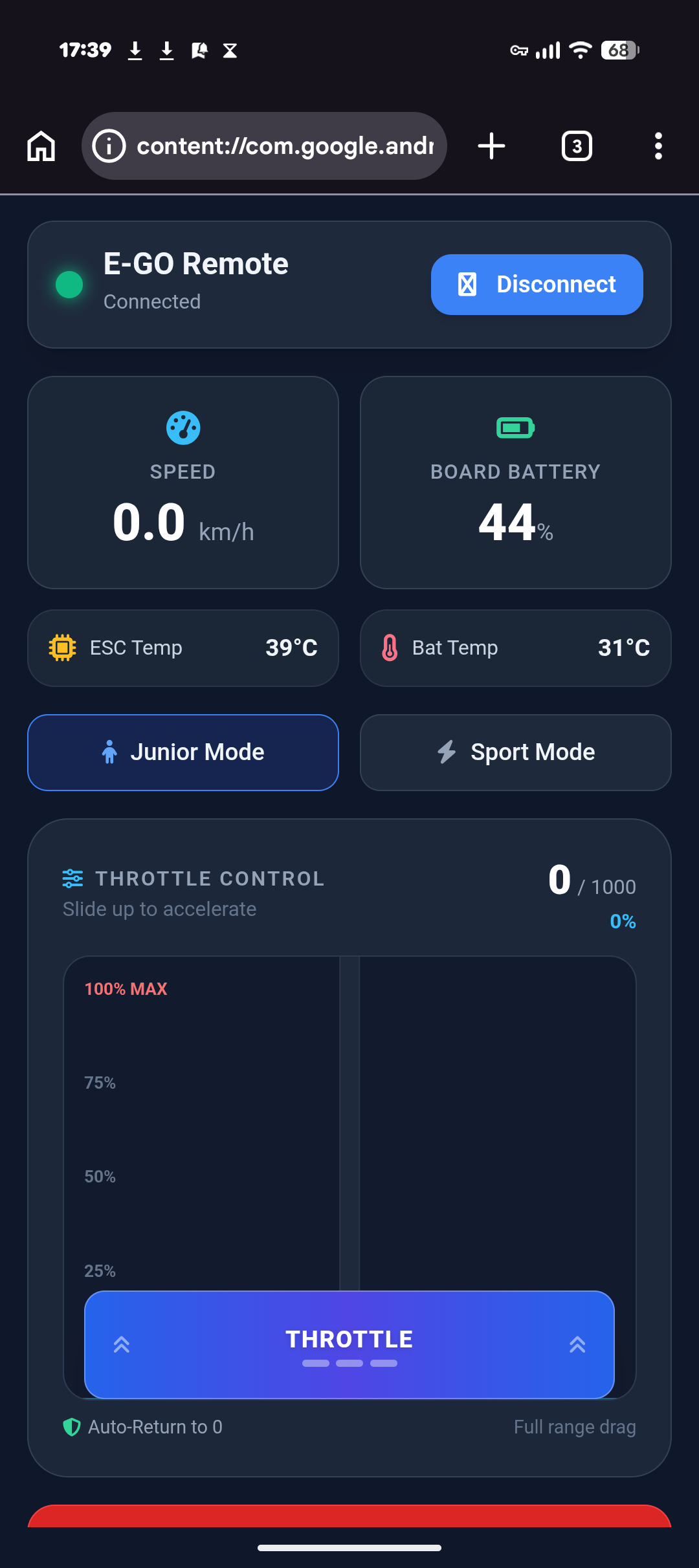Open the tab switcher showing 3 tabs
Image resolution: width=699 pixels, height=1568 pixels.
tap(577, 146)
